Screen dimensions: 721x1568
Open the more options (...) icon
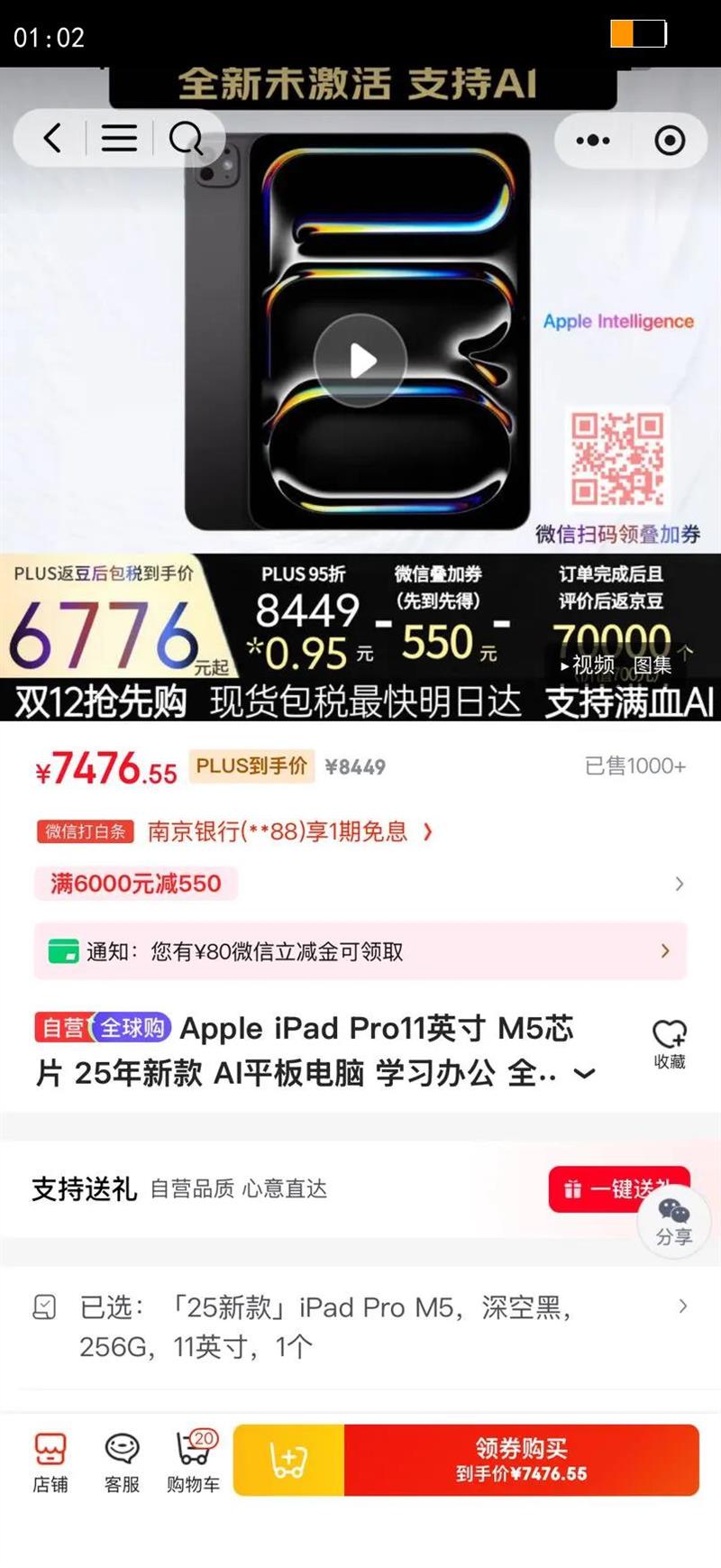[x=592, y=140]
